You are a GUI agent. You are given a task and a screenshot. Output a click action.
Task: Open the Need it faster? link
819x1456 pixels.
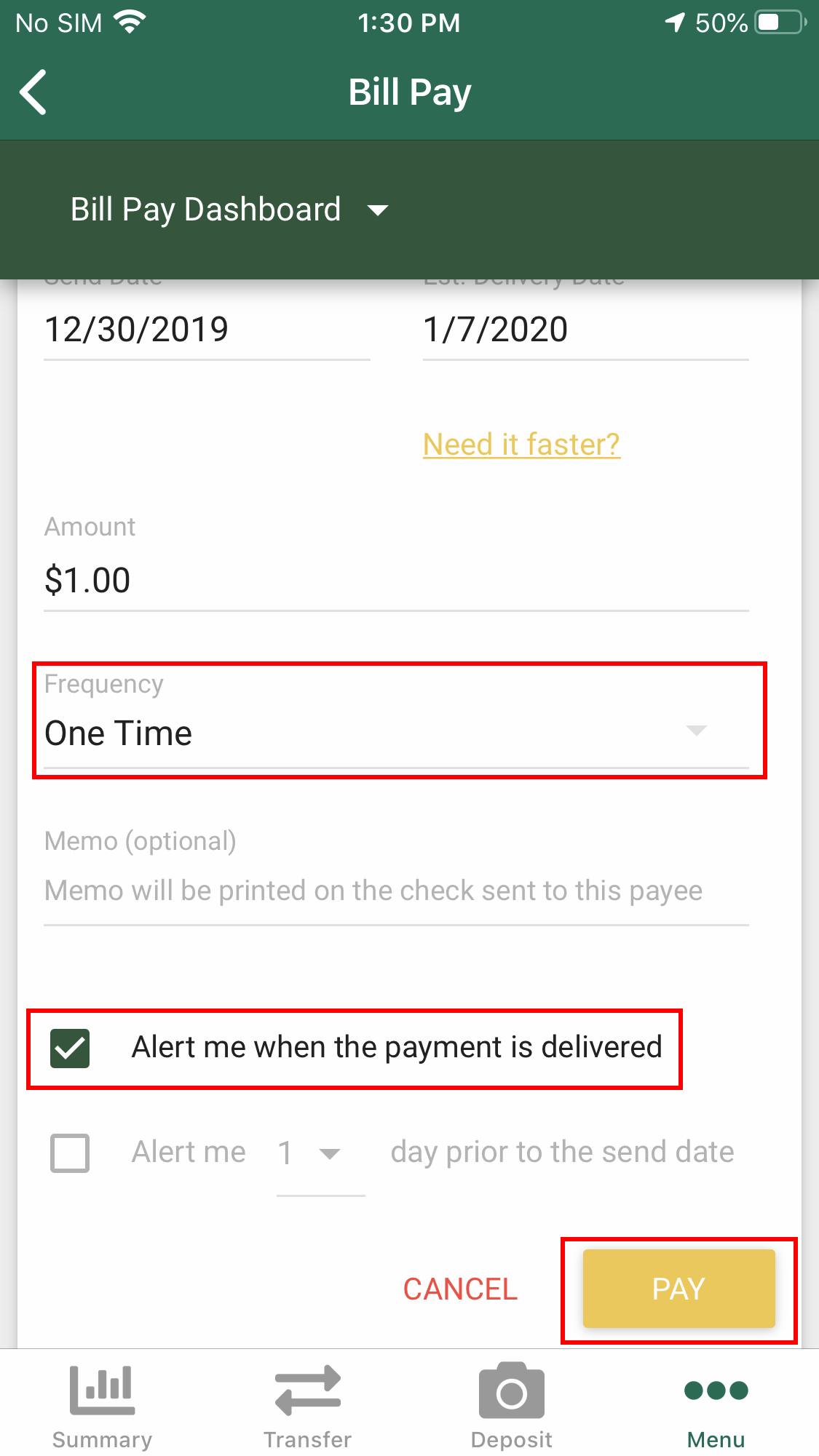pos(521,444)
